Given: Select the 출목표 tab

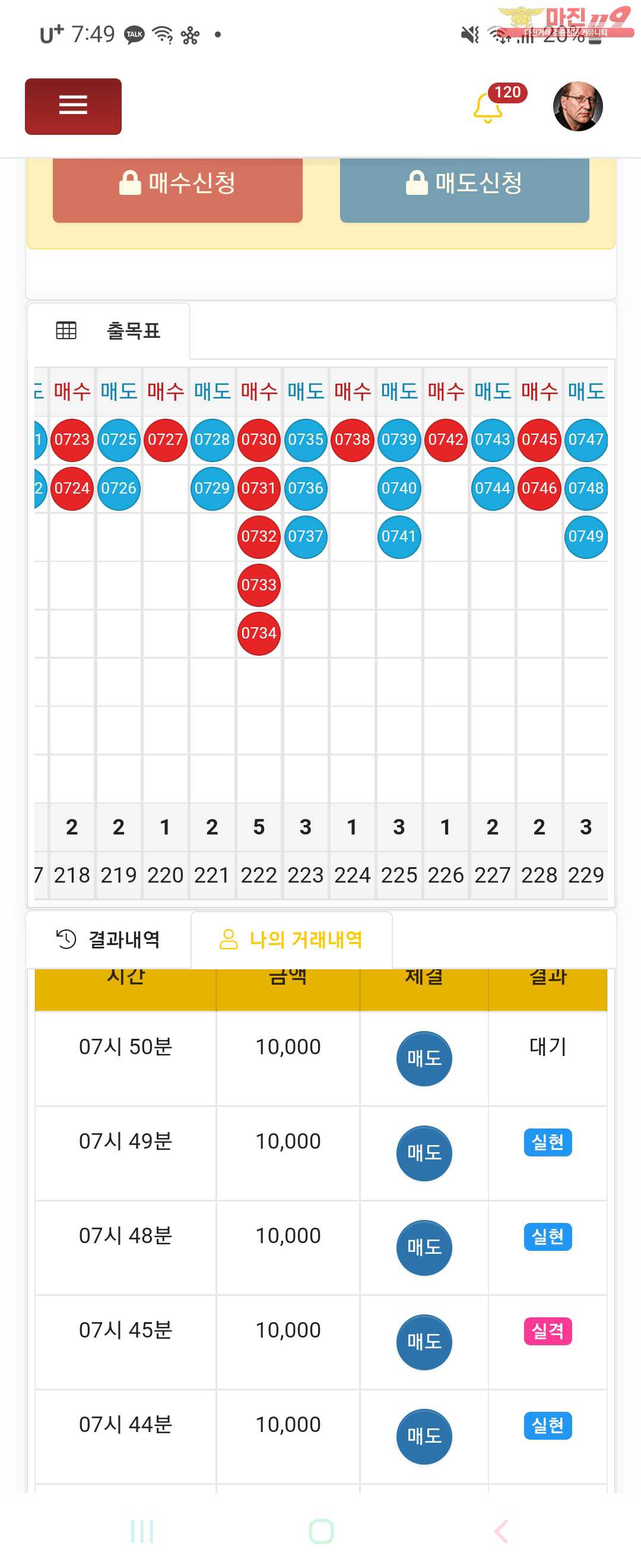Looking at the screenshot, I should (x=109, y=331).
